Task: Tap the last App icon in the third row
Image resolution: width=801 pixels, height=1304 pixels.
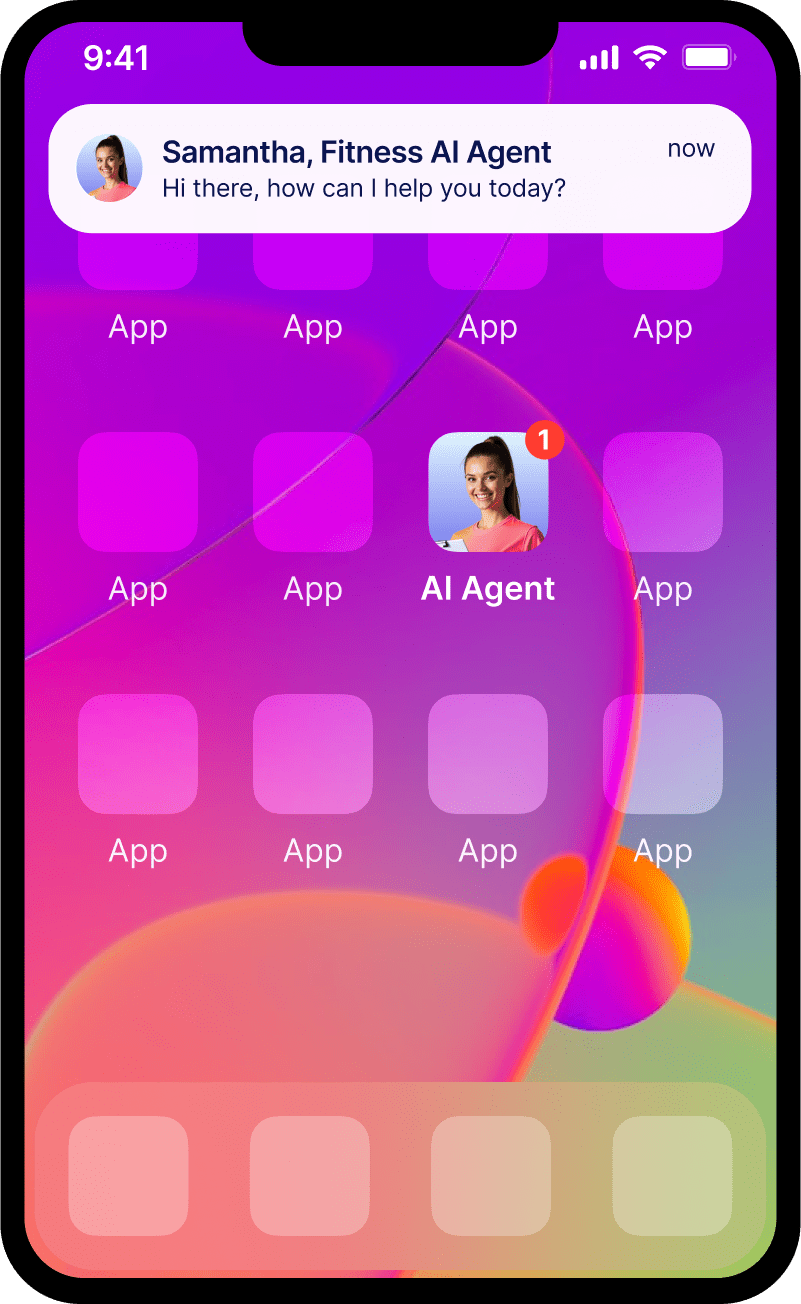Action: coord(663,754)
